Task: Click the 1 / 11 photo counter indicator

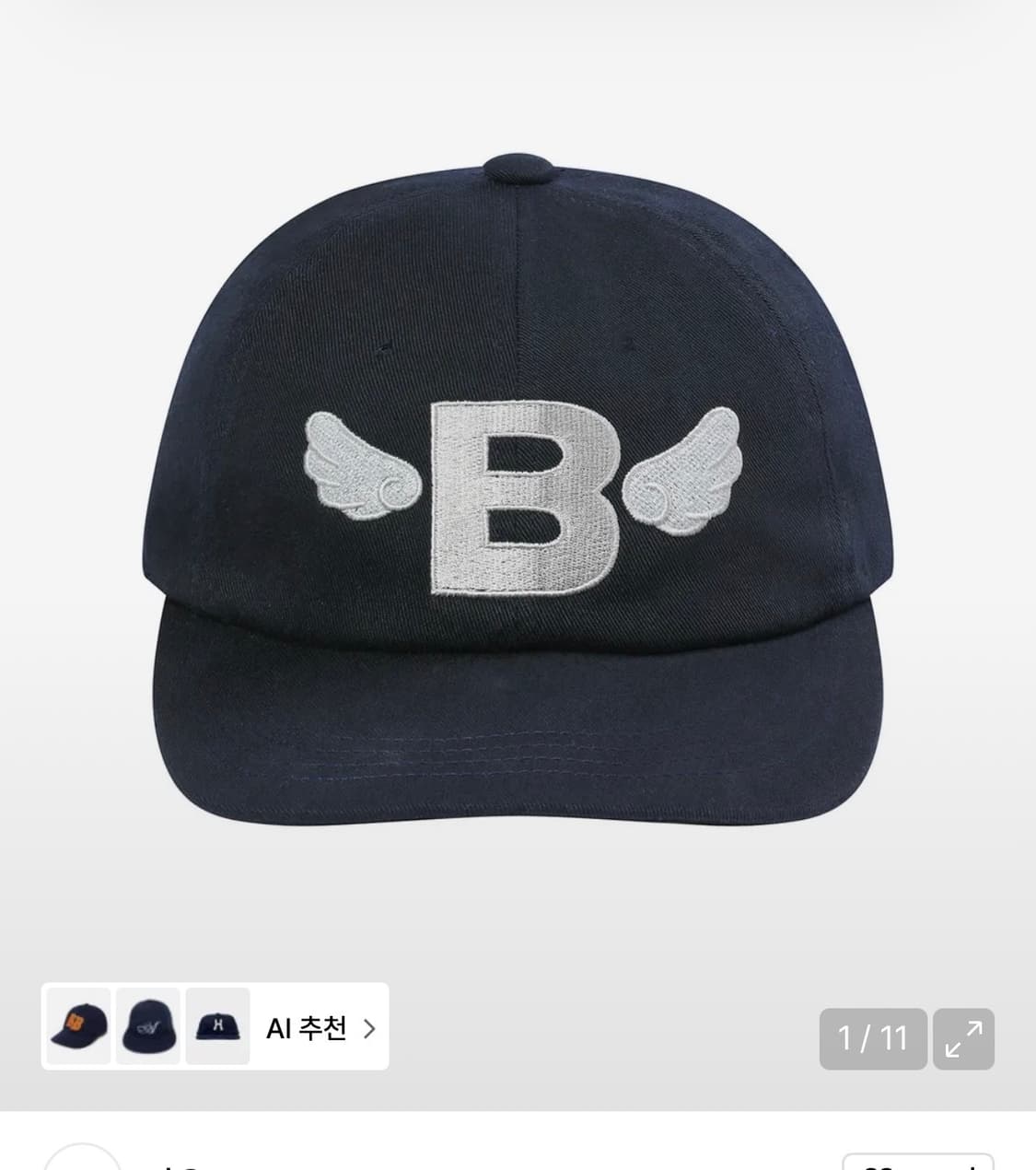Action: tap(872, 1039)
